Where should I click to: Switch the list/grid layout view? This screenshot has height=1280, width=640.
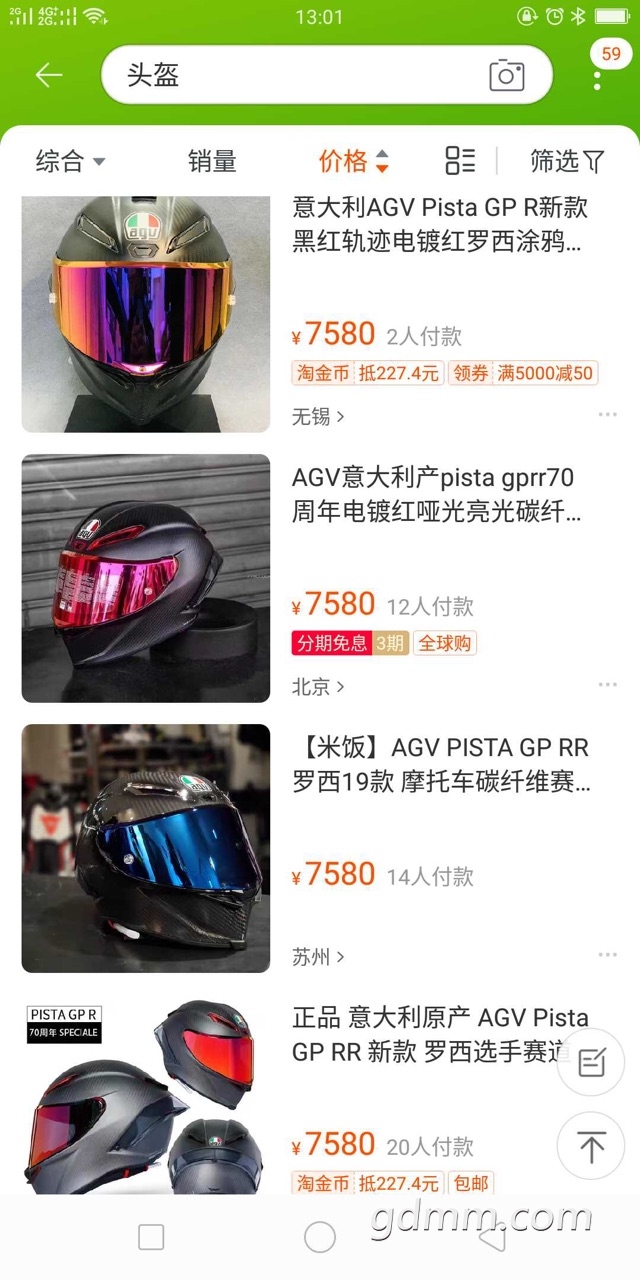click(x=460, y=161)
